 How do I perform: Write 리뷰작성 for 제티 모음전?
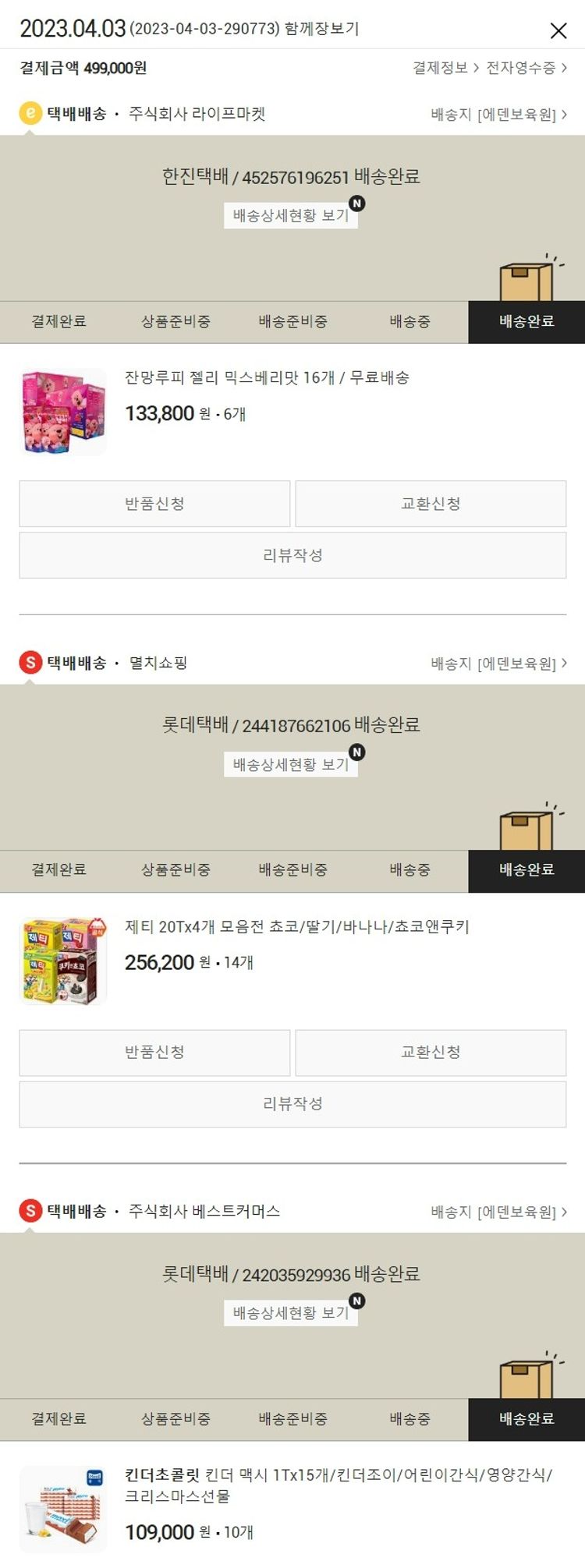point(292,1104)
